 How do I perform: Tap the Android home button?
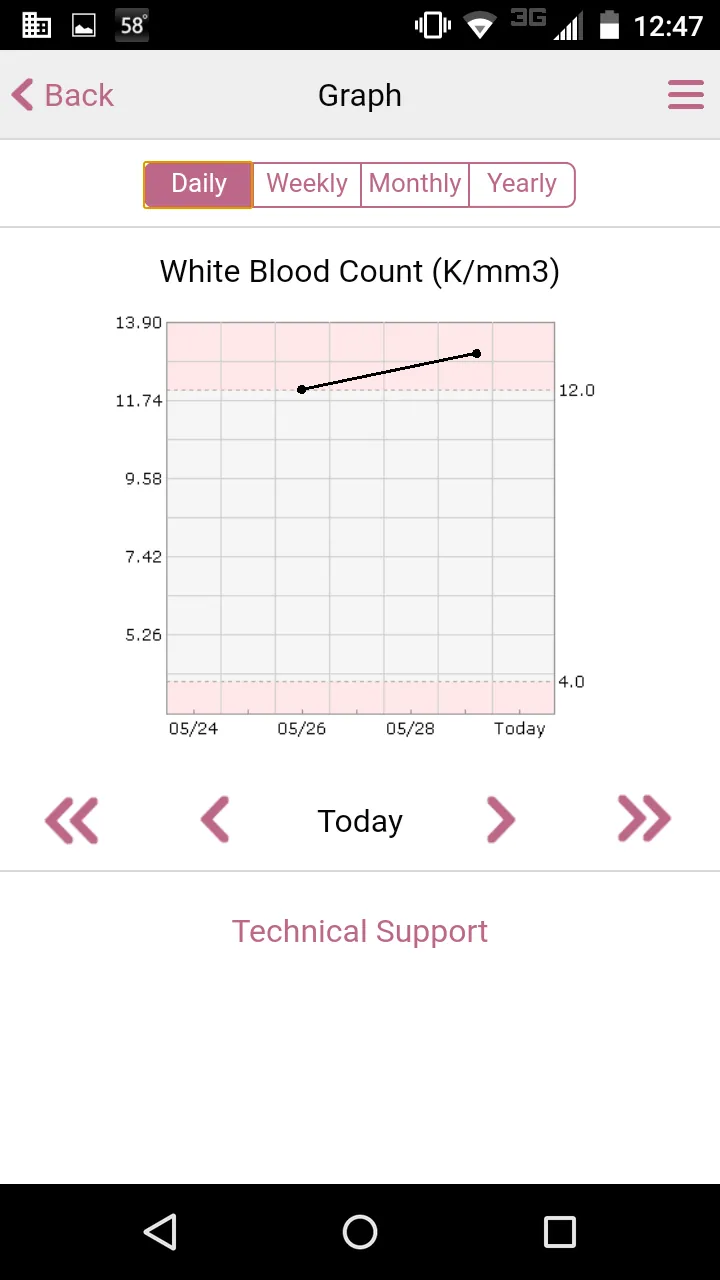pyautogui.click(x=360, y=1232)
